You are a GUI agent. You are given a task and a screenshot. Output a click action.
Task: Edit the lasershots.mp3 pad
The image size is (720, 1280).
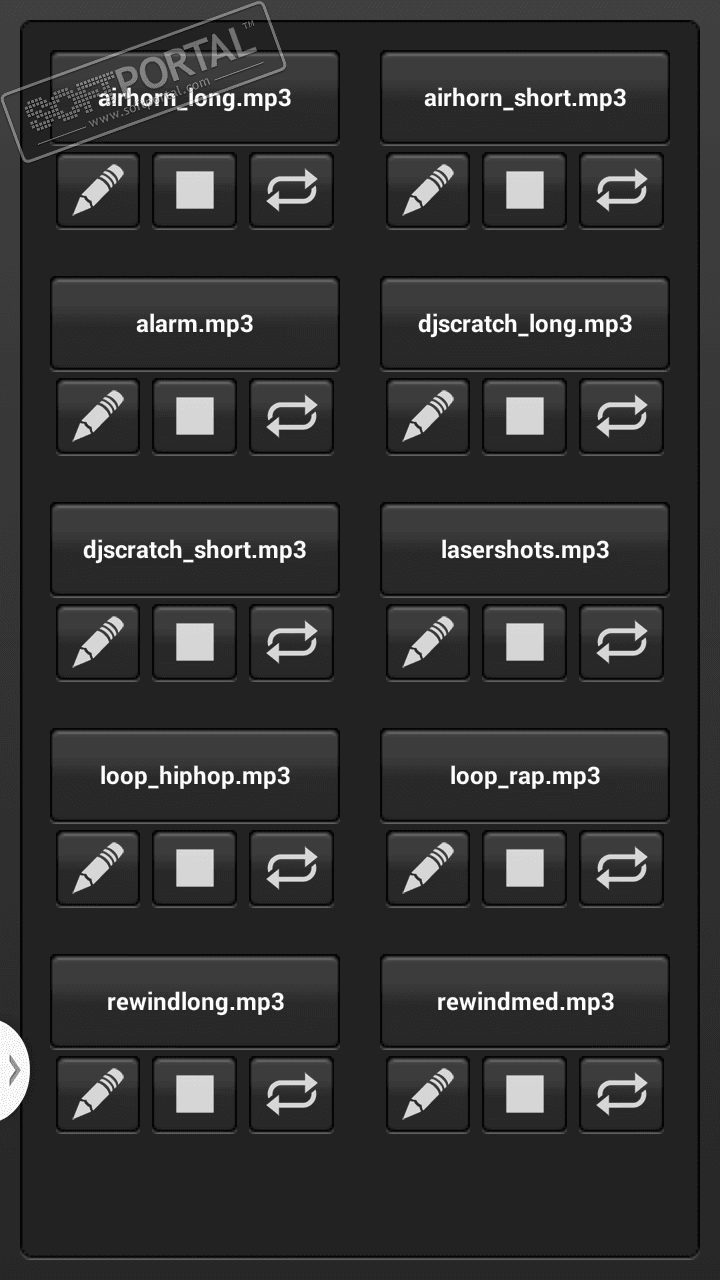pos(428,642)
